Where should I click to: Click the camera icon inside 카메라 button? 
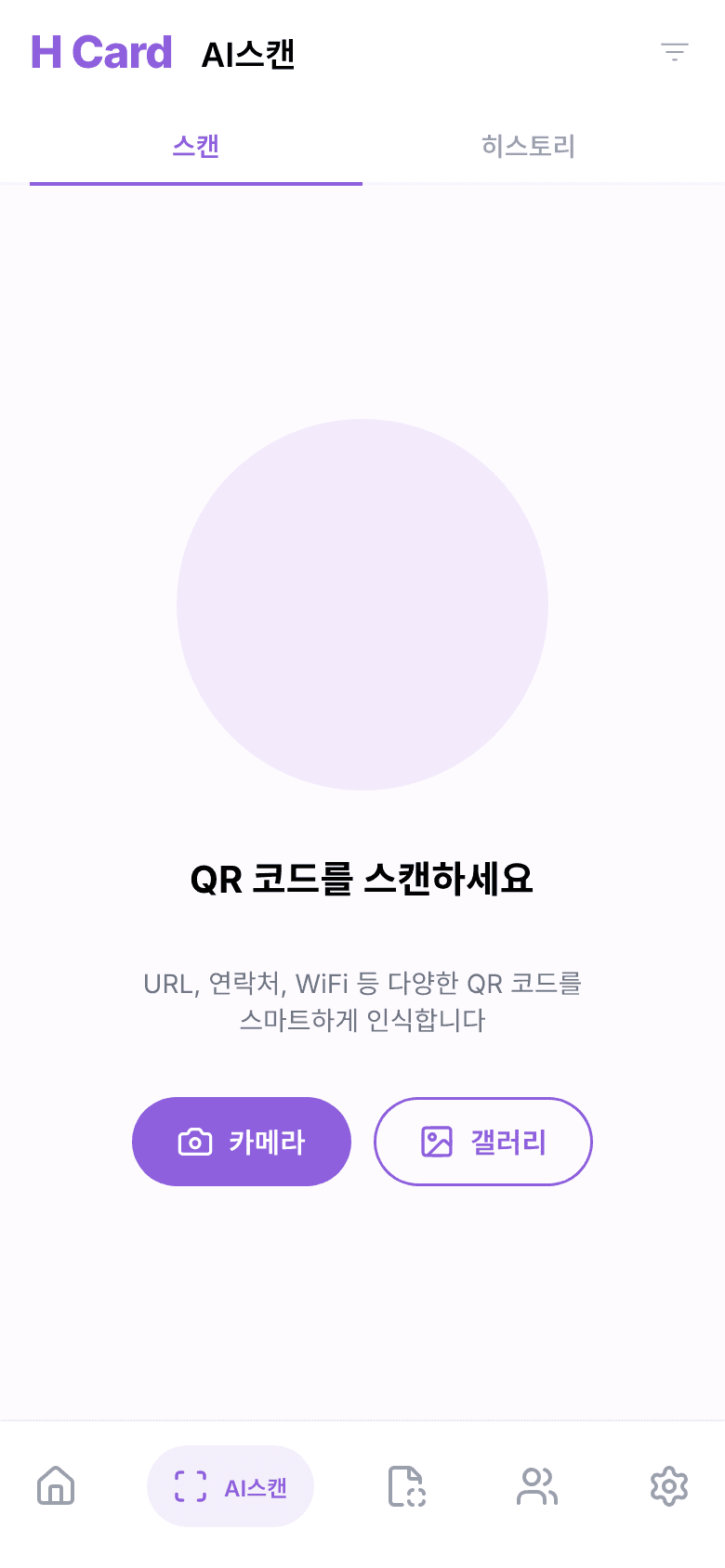click(195, 1142)
